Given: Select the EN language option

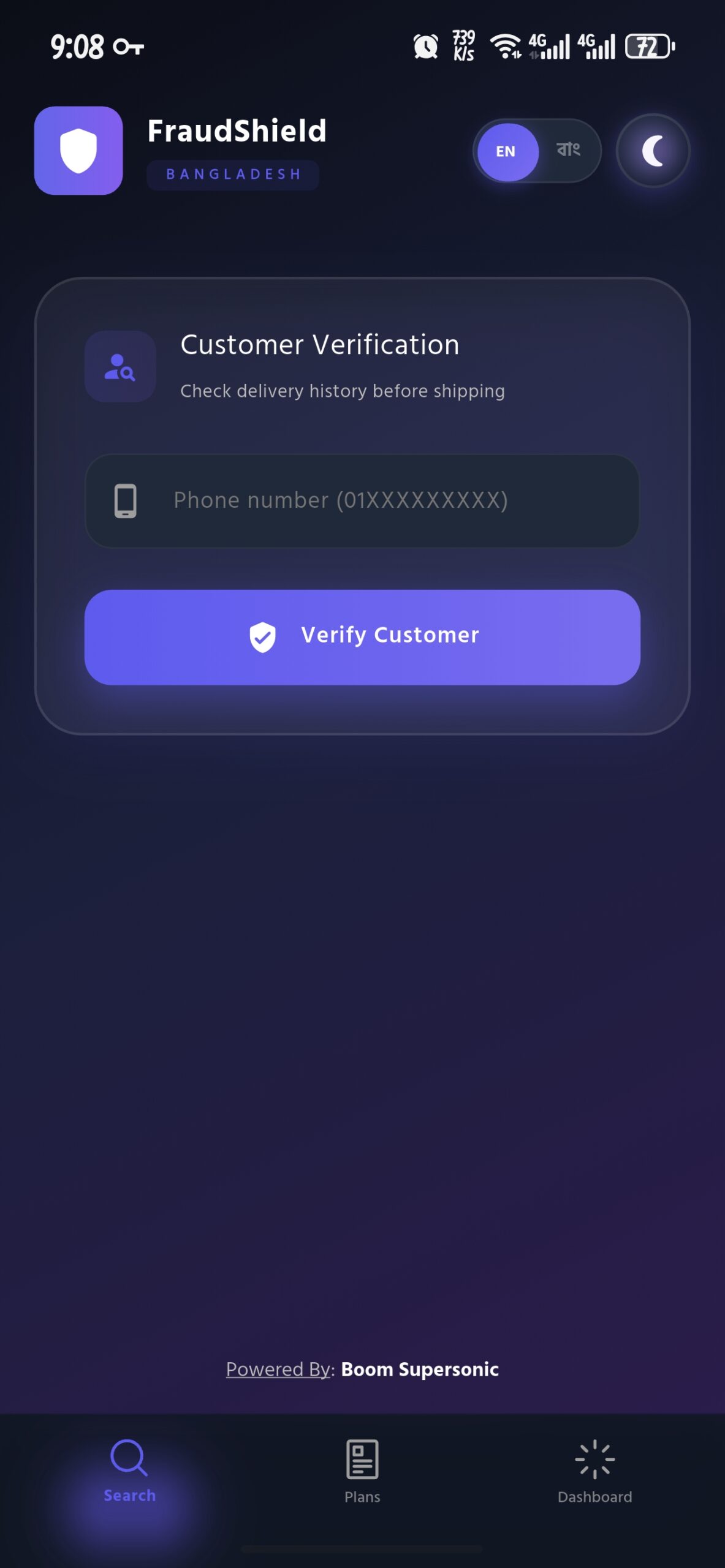Looking at the screenshot, I should (x=506, y=151).
